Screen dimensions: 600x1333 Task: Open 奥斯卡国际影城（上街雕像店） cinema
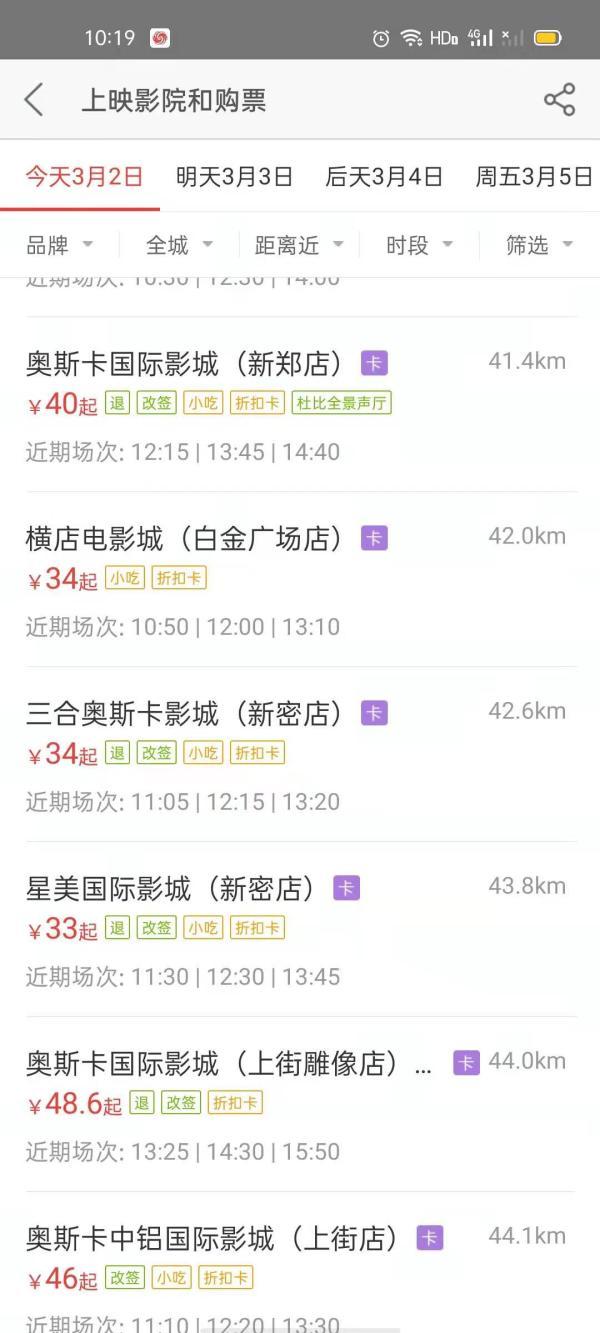300,1104
